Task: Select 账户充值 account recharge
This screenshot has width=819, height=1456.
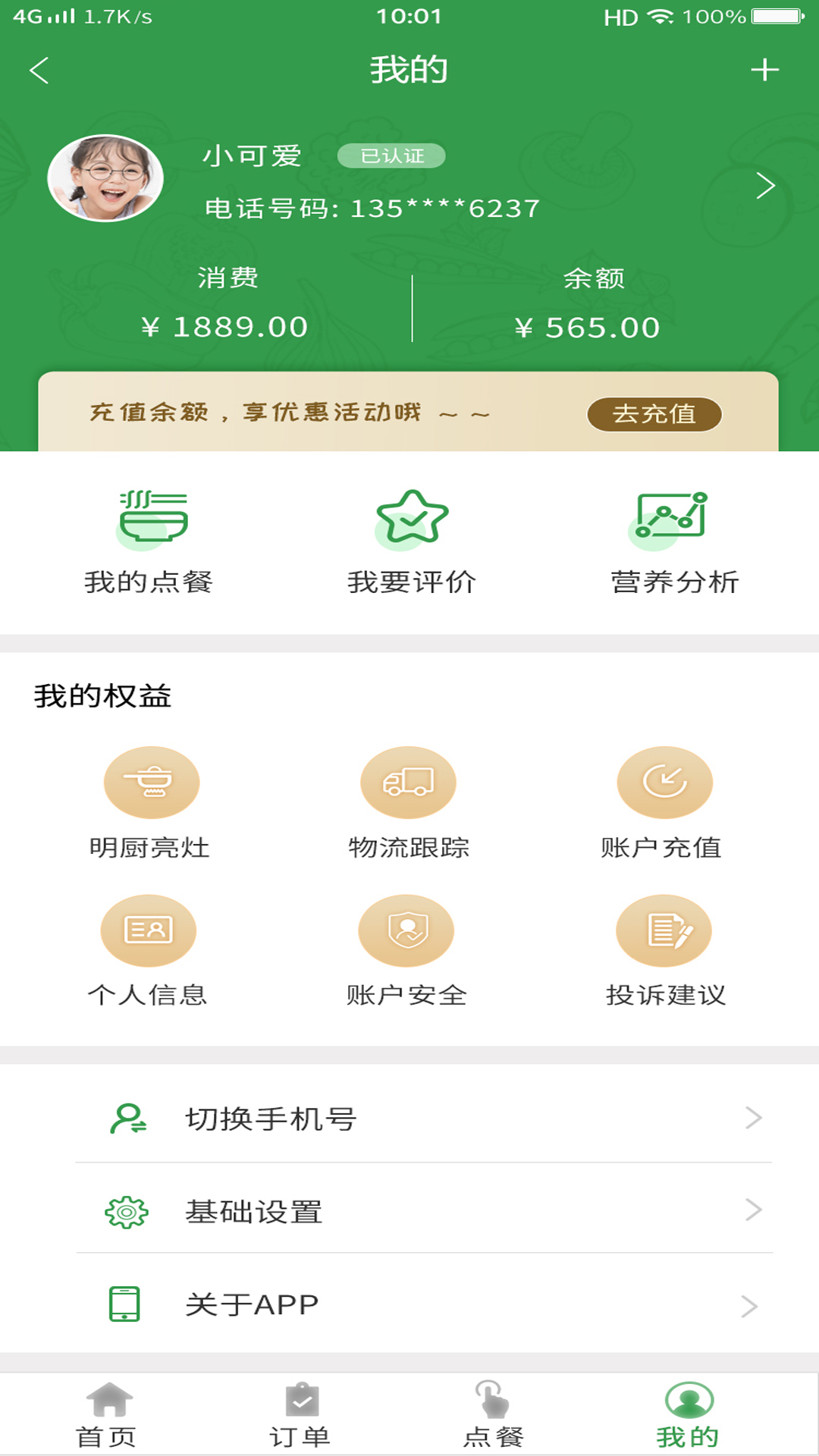Action: (x=664, y=802)
